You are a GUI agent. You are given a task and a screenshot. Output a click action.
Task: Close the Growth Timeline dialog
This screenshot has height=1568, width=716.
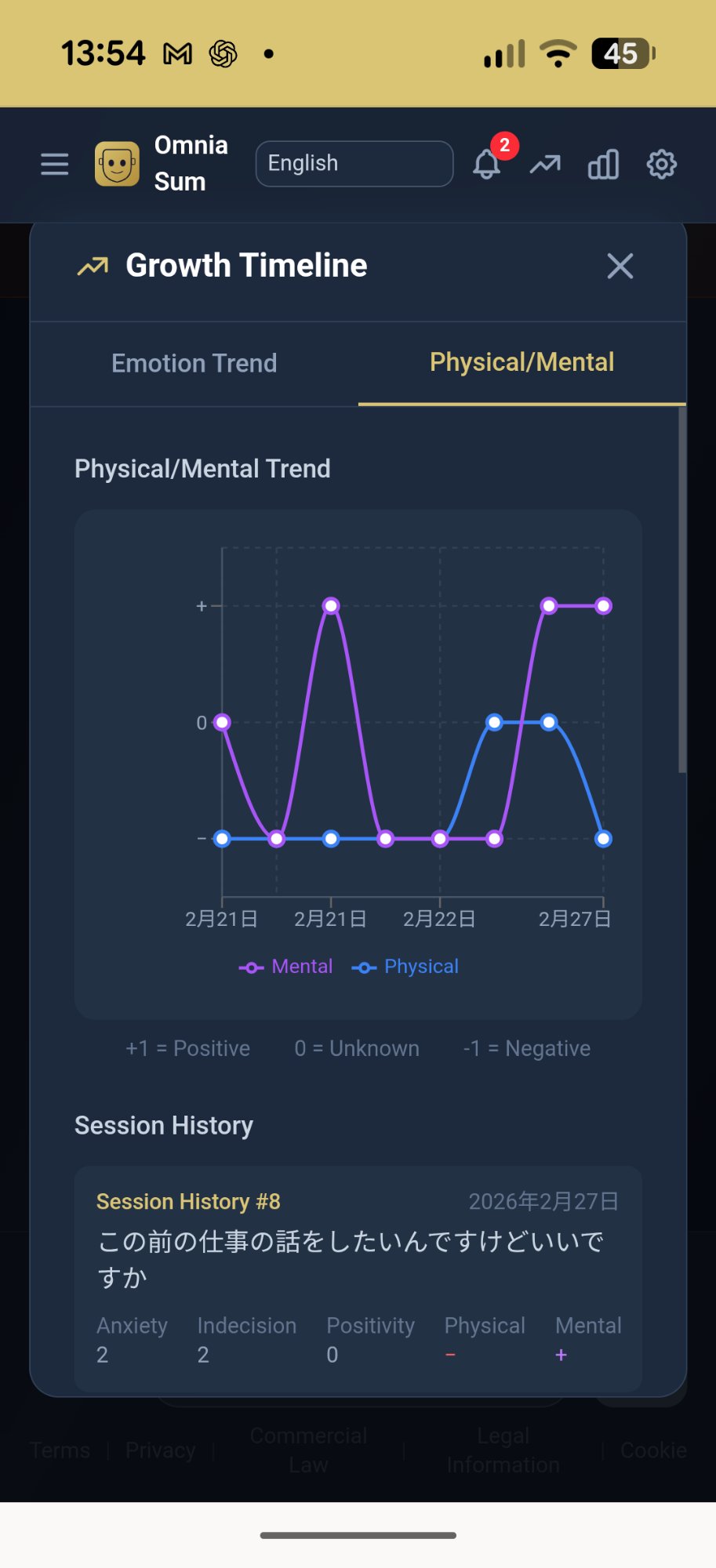click(620, 267)
